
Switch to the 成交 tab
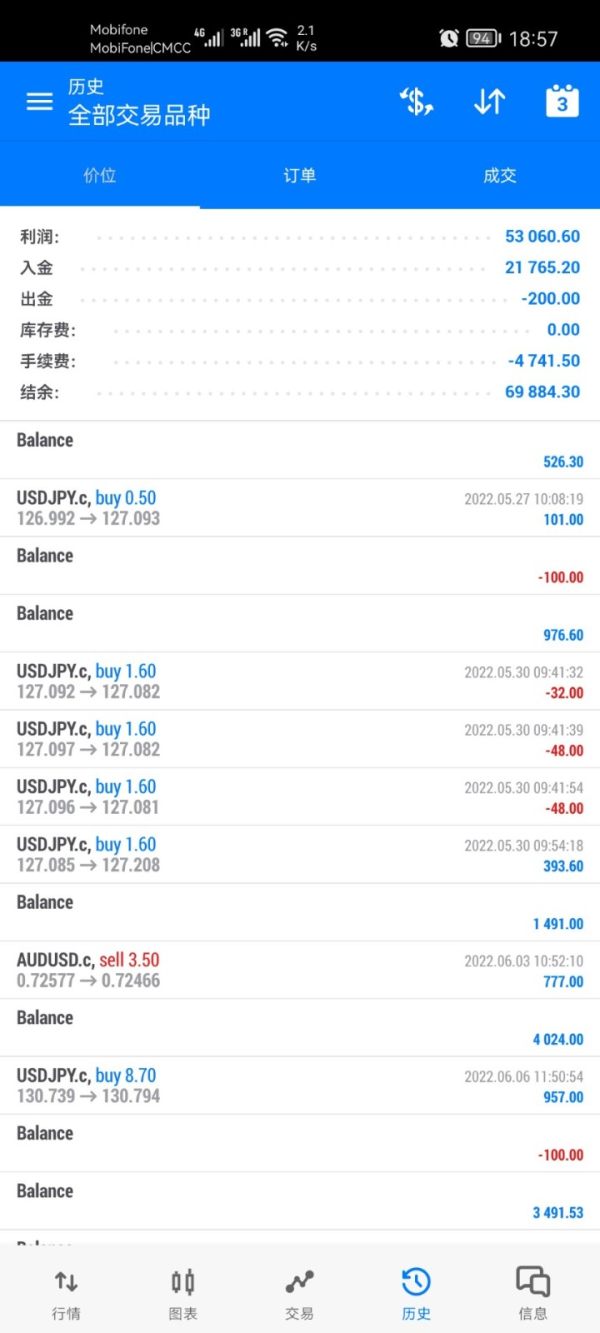(500, 176)
